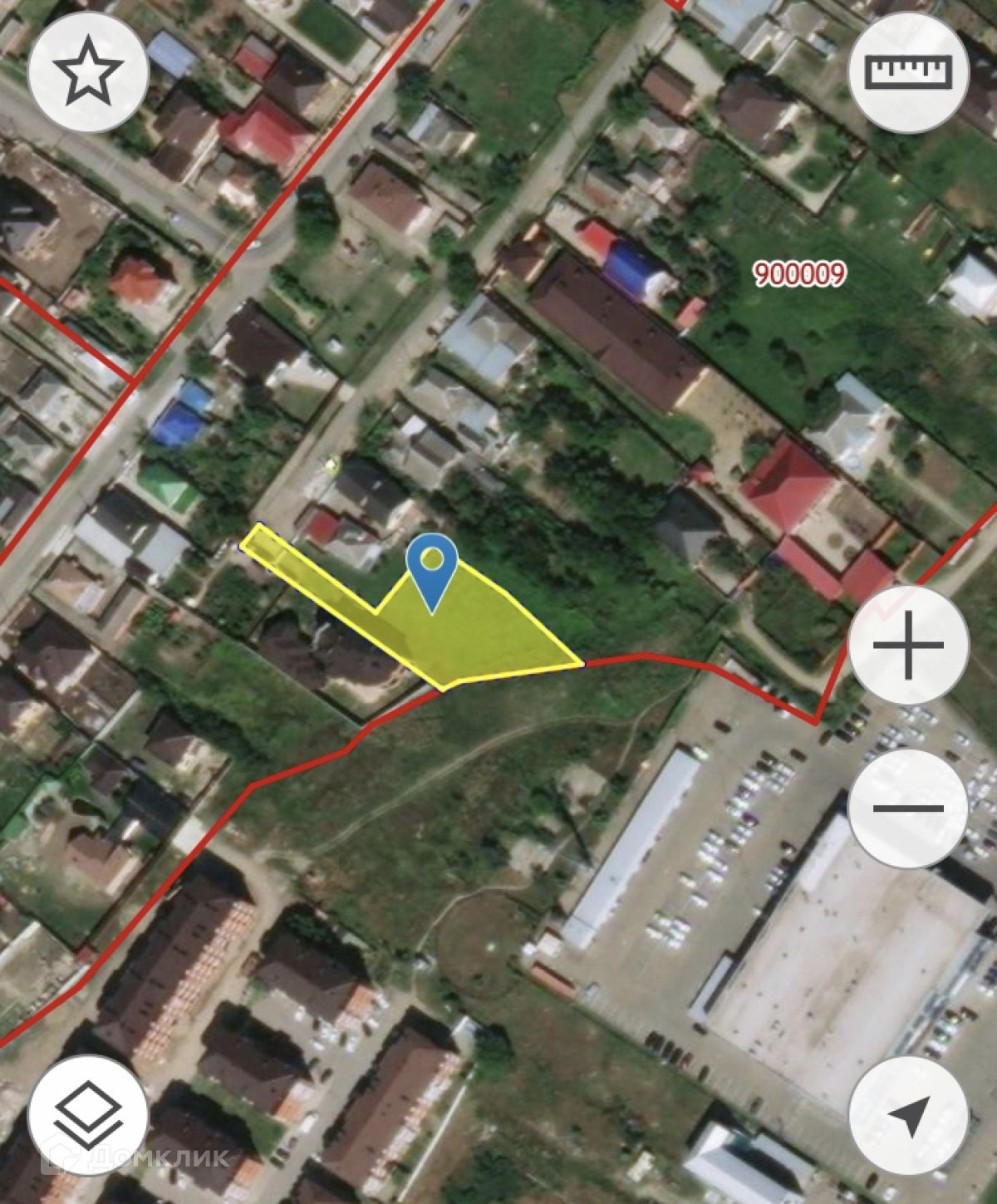The height and width of the screenshot is (1204, 997).
Task: Add this plot to favorites
Action: tap(88, 73)
